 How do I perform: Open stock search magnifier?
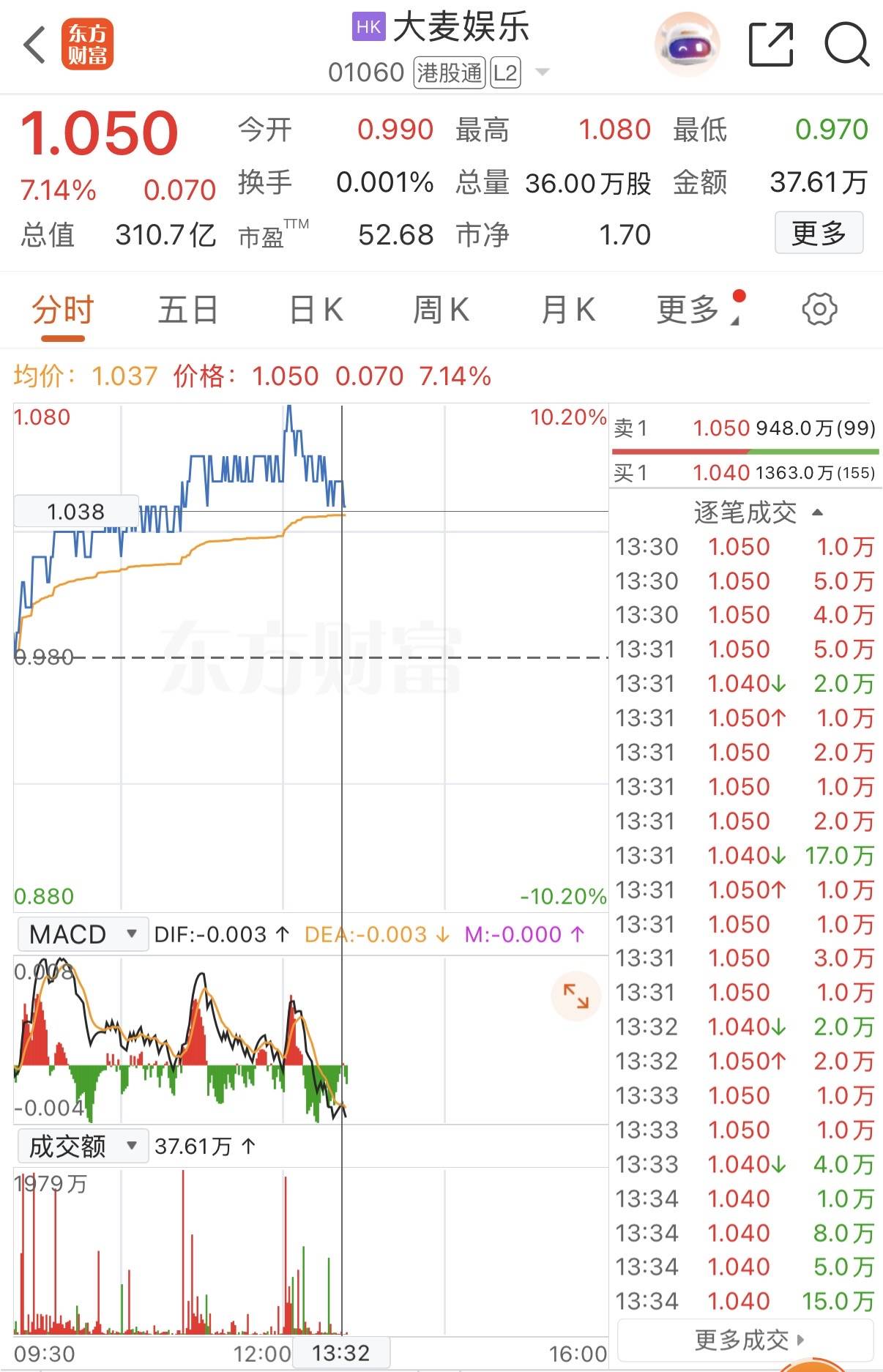click(846, 45)
